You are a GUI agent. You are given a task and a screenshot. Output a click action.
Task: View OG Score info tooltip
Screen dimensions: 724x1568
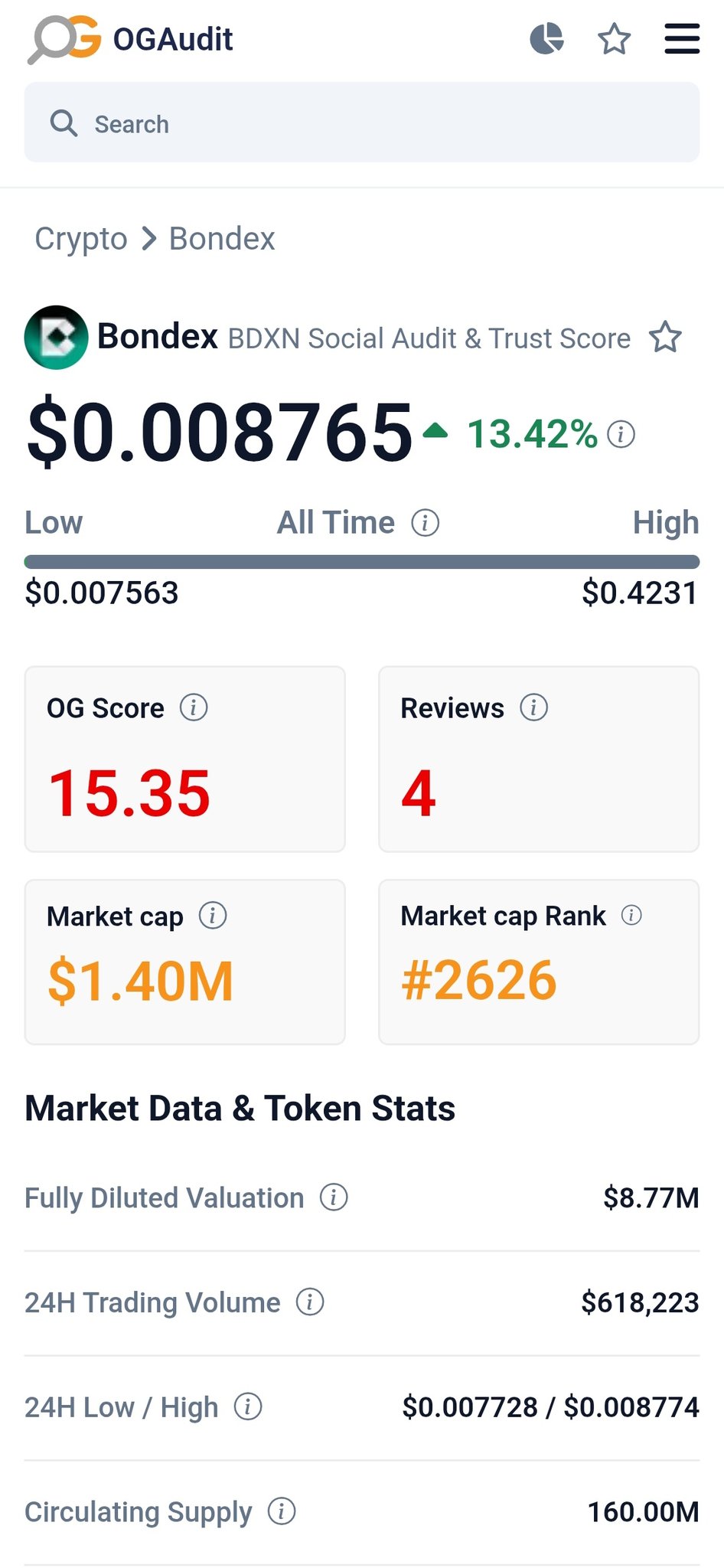tap(194, 707)
